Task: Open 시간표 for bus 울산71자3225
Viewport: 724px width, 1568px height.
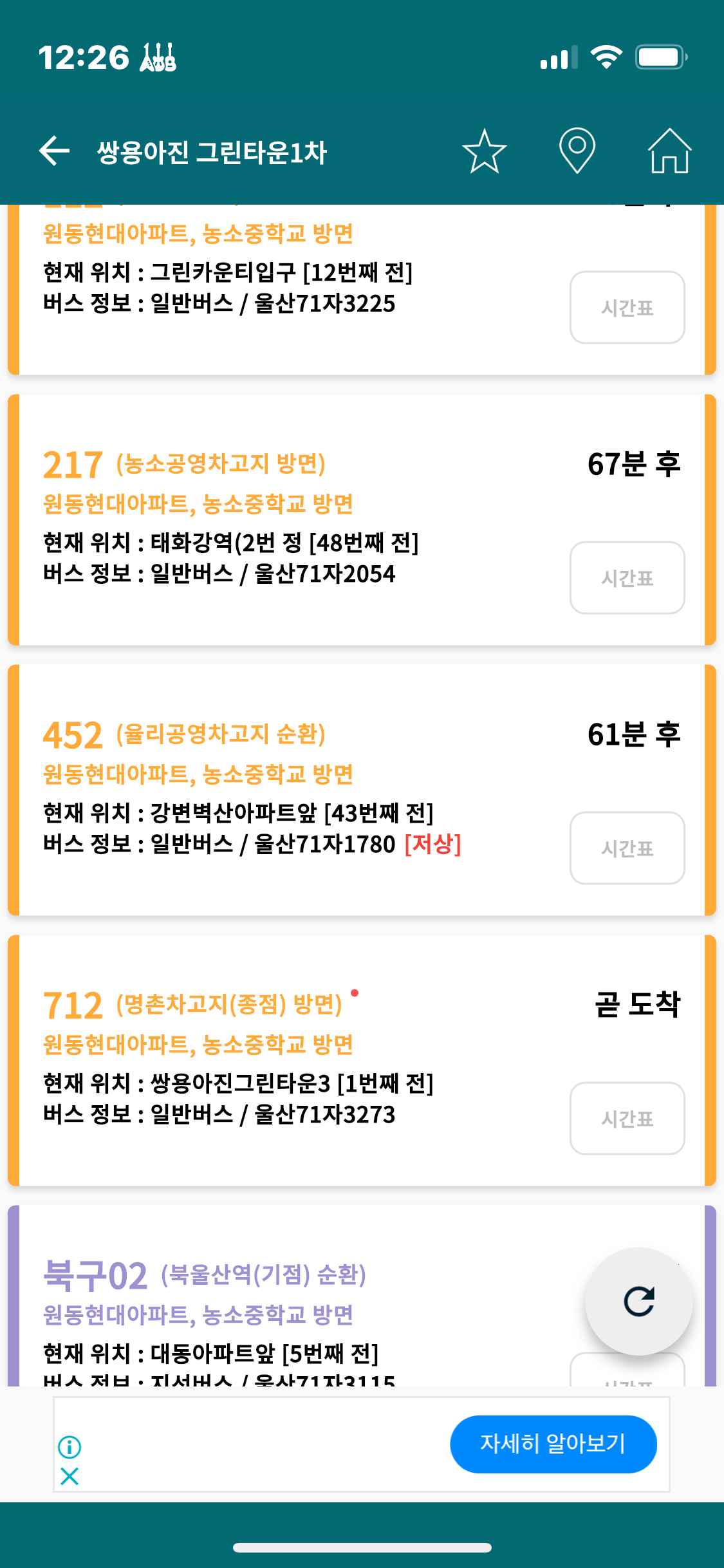Action: (x=627, y=308)
